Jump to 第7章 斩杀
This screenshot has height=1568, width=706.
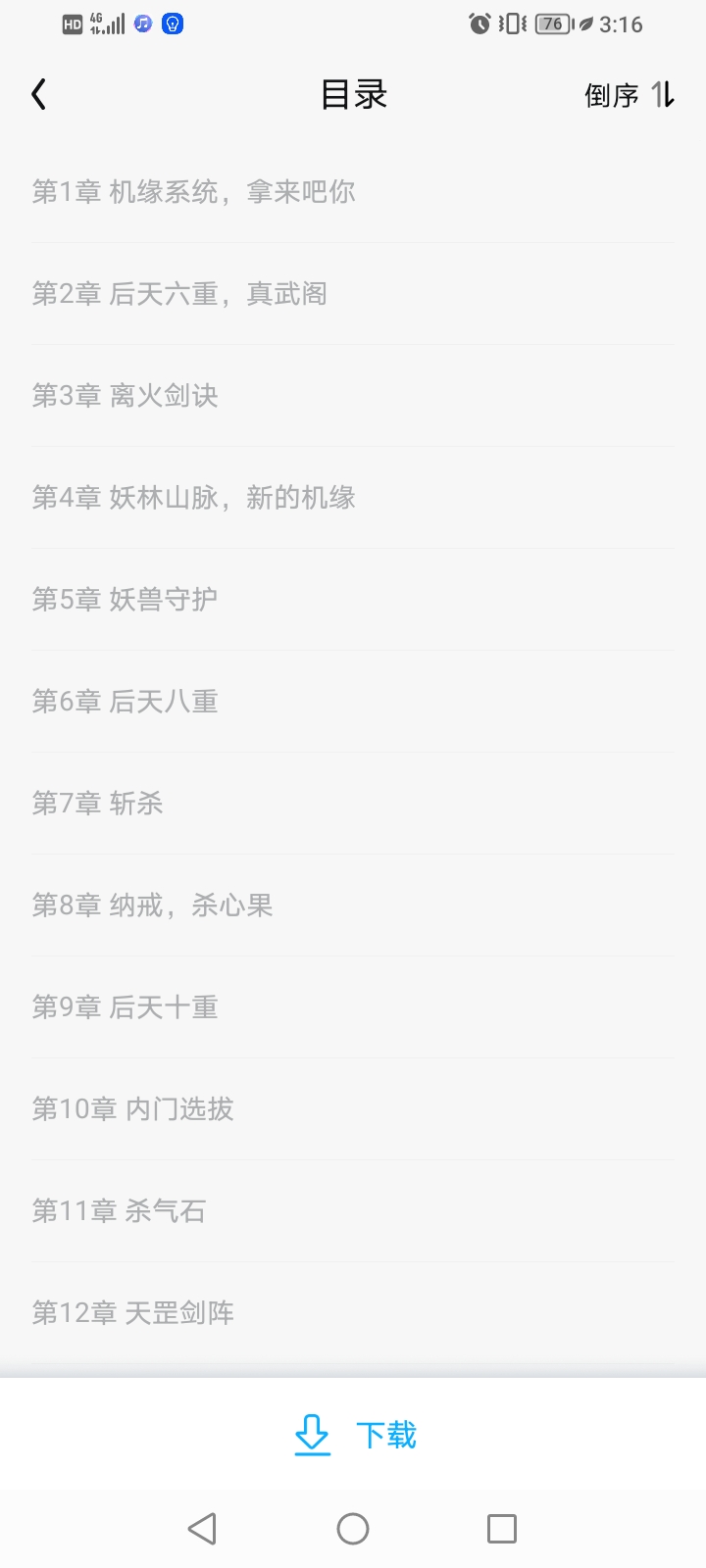click(353, 804)
